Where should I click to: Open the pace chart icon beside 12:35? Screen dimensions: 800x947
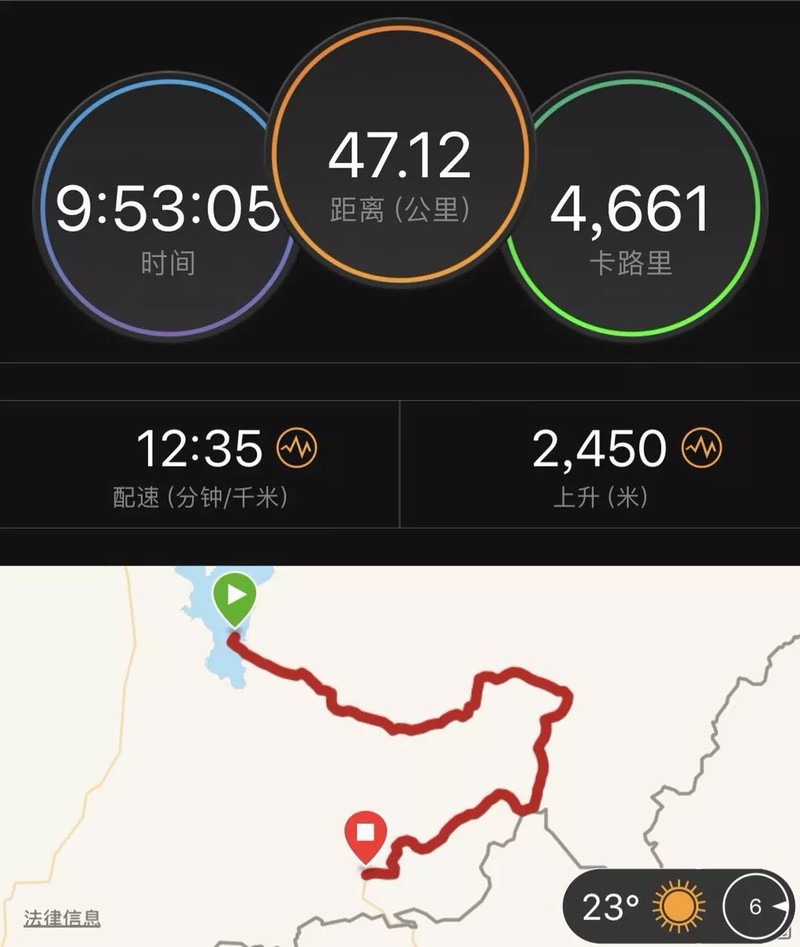296,448
